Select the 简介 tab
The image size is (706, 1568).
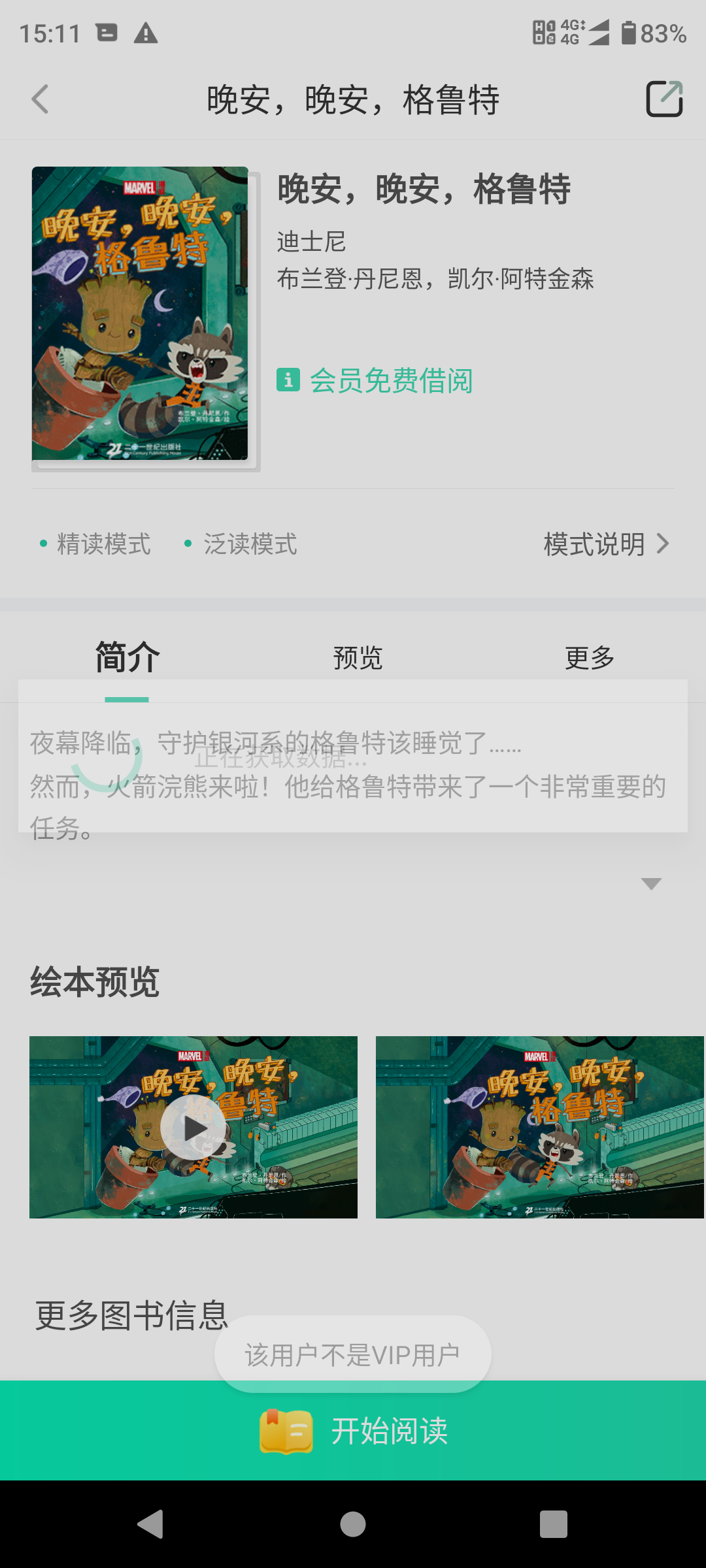(127, 657)
